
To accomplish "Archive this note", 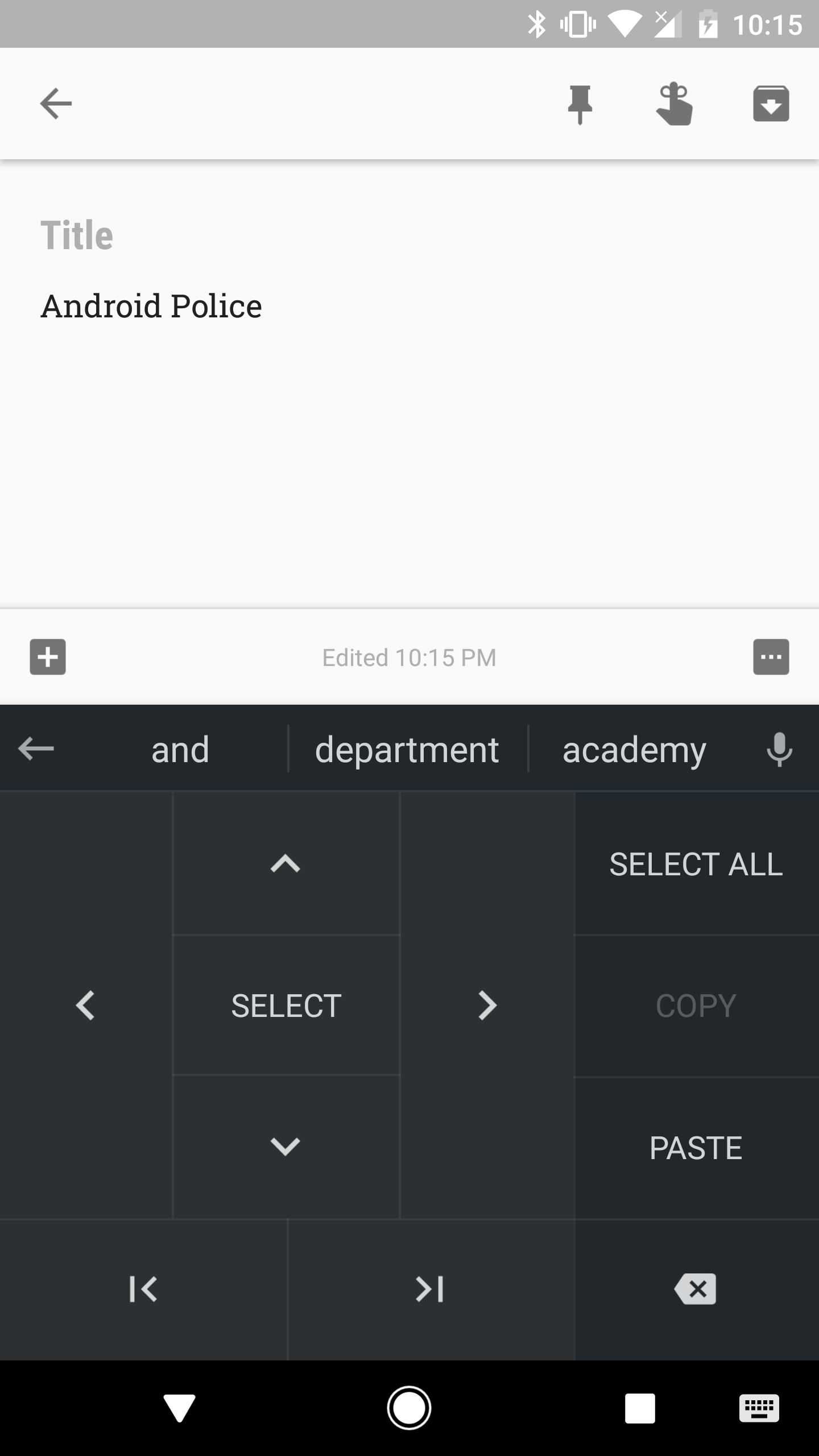I will (771, 104).
